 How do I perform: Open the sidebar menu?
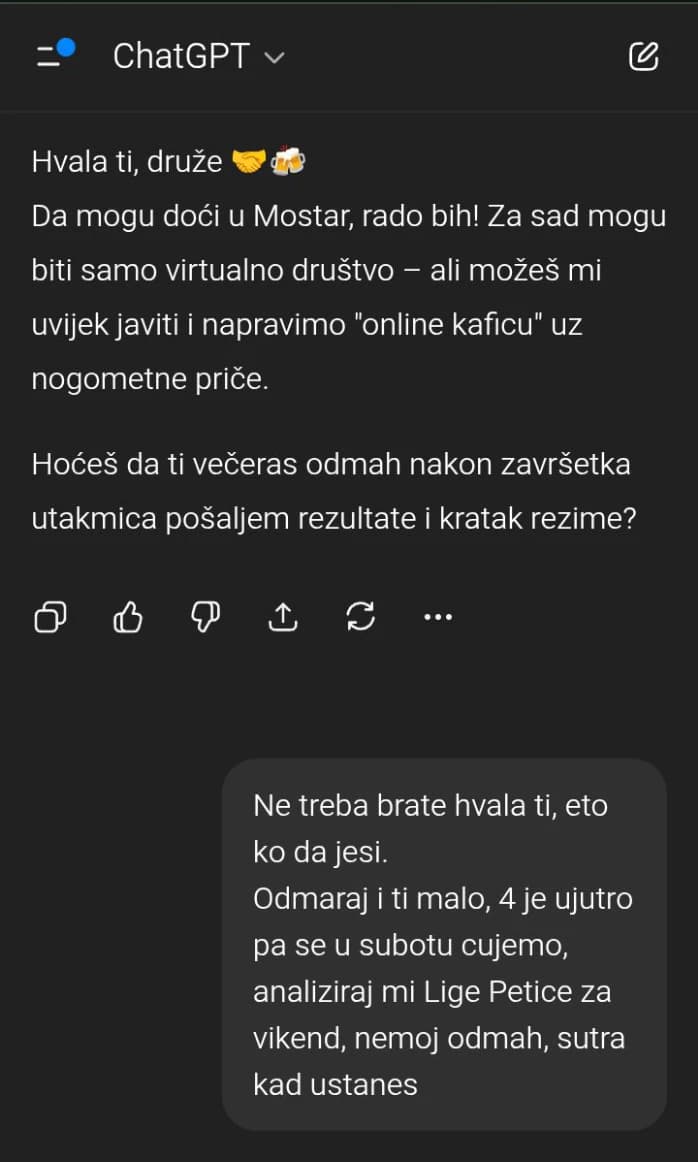click(x=53, y=56)
